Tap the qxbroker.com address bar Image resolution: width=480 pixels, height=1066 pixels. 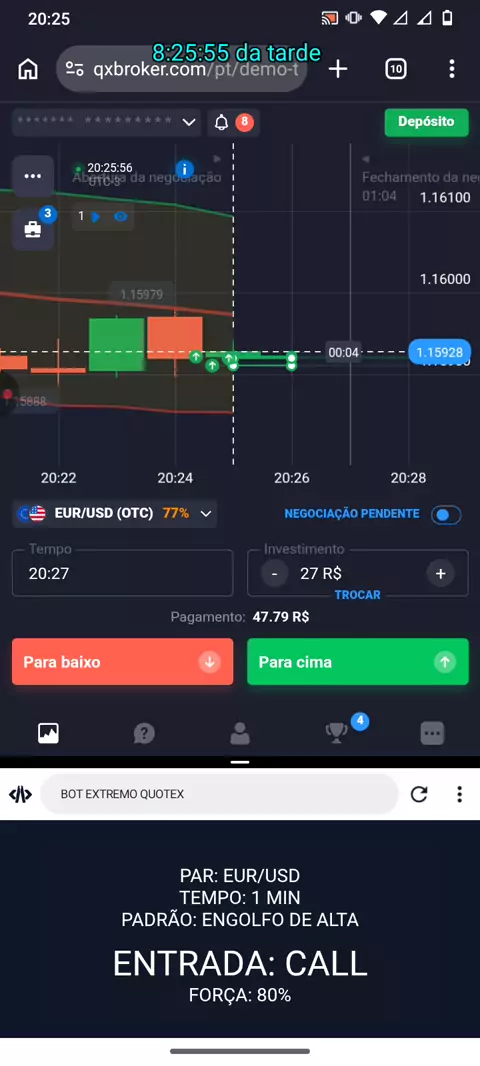point(182,69)
